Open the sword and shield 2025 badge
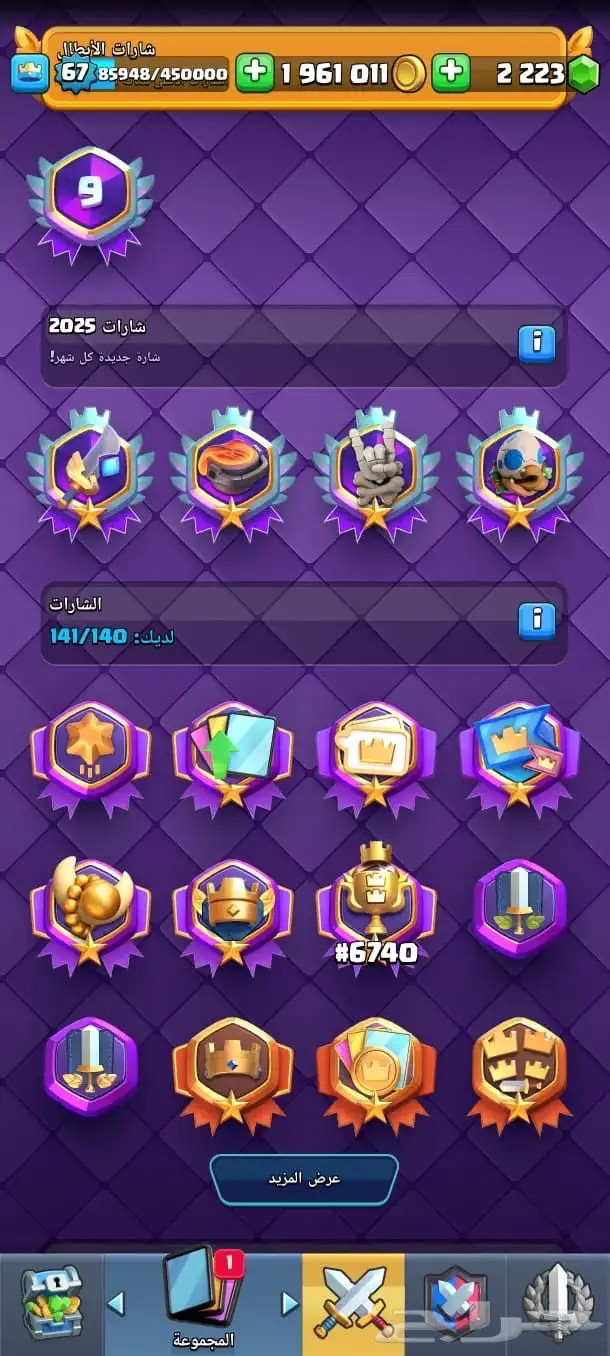The height and width of the screenshot is (1356, 610). pyautogui.click(x=90, y=472)
